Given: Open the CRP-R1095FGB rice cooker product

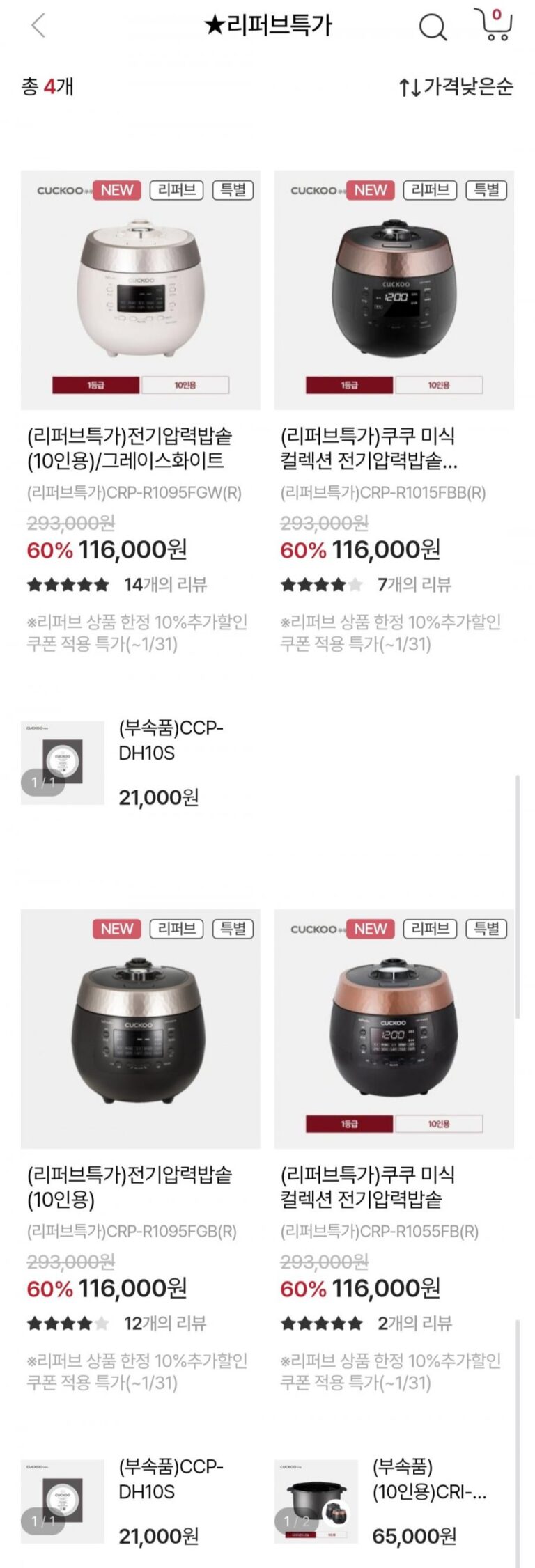Looking at the screenshot, I should (x=140, y=1028).
